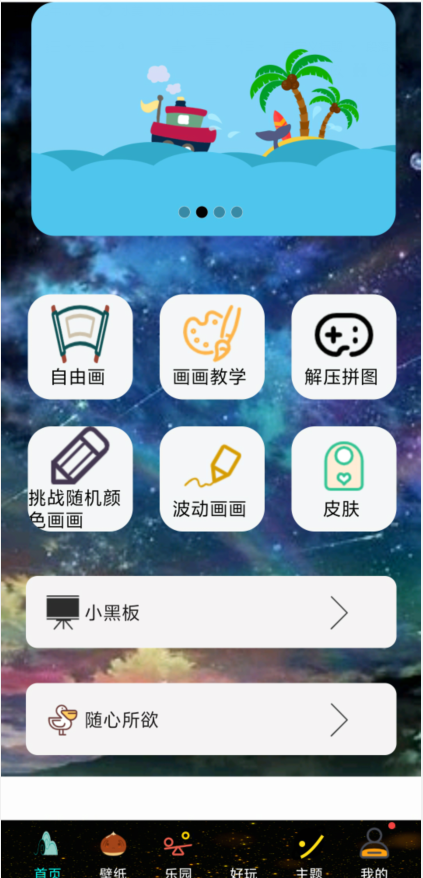Image resolution: width=423 pixels, height=878 pixels.
Task: Open the 自由画 free drawing tile
Action: point(80,347)
